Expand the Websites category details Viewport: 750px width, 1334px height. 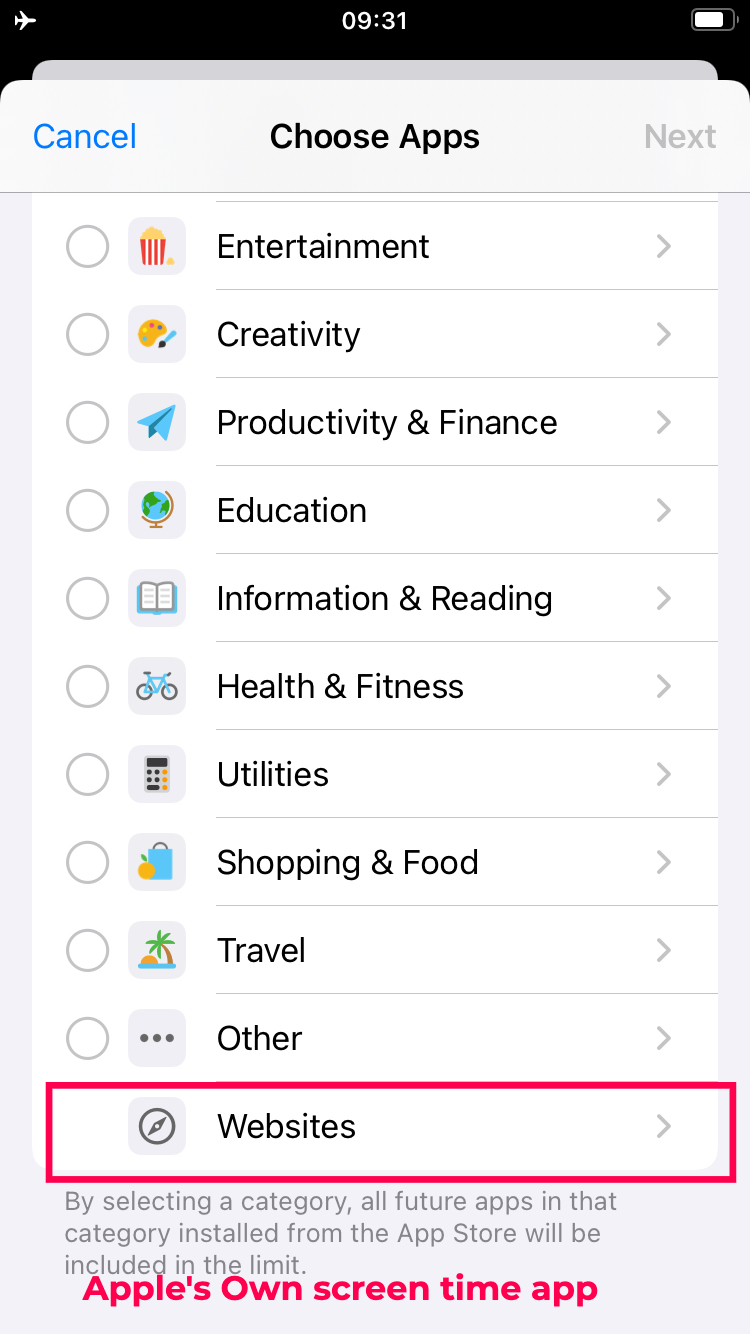point(664,1126)
